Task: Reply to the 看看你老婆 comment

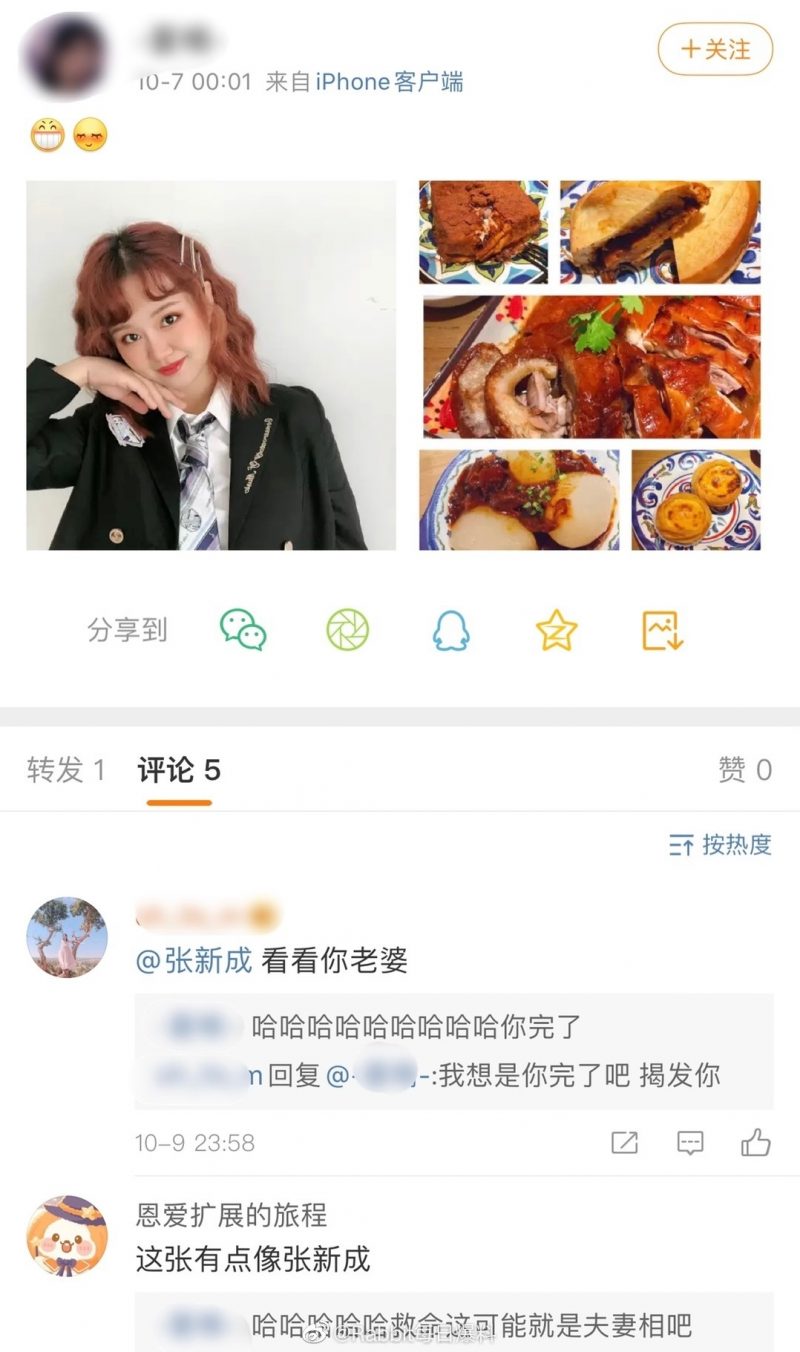Action: click(x=690, y=1142)
